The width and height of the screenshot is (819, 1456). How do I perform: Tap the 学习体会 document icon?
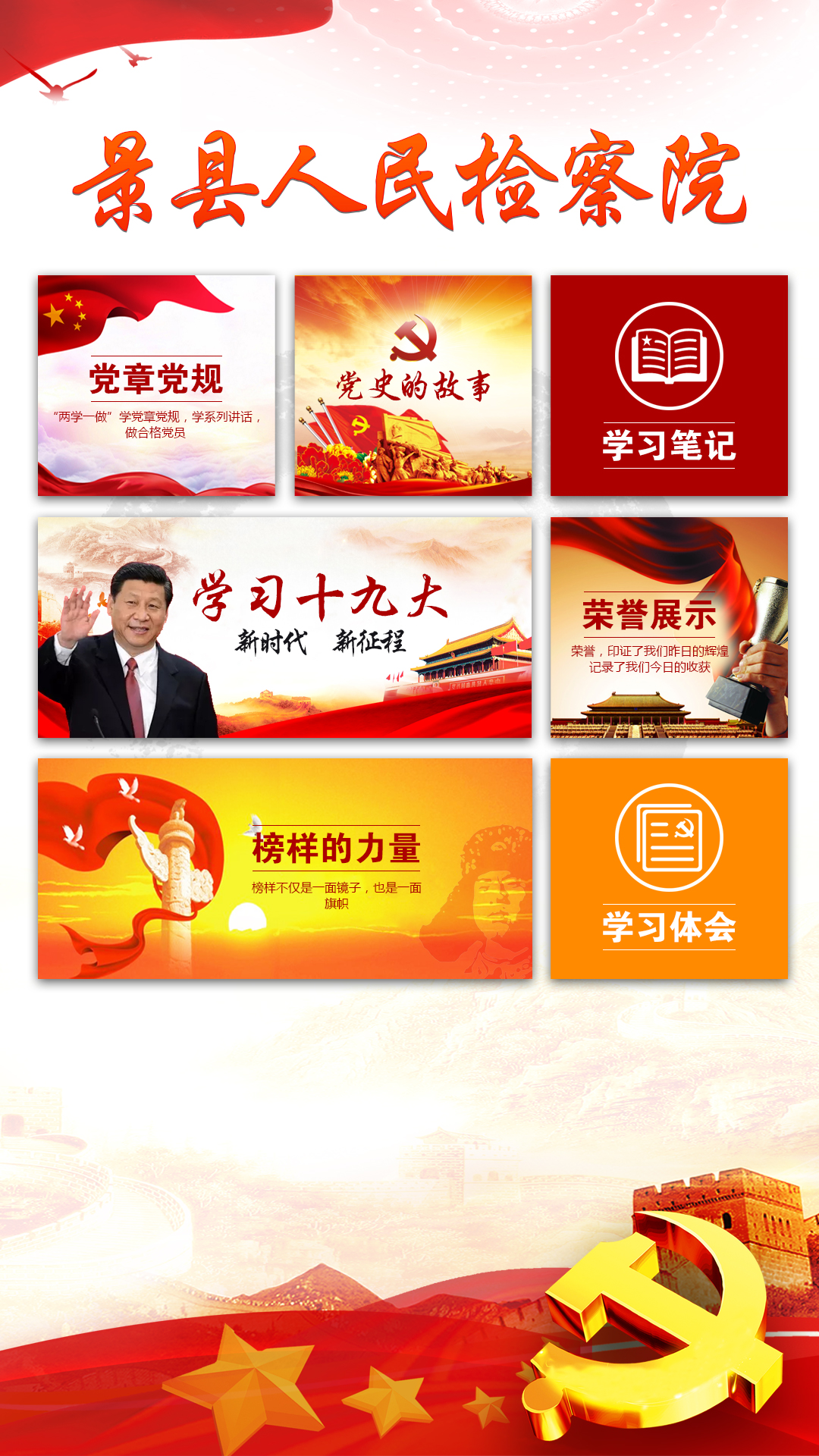pos(665,838)
